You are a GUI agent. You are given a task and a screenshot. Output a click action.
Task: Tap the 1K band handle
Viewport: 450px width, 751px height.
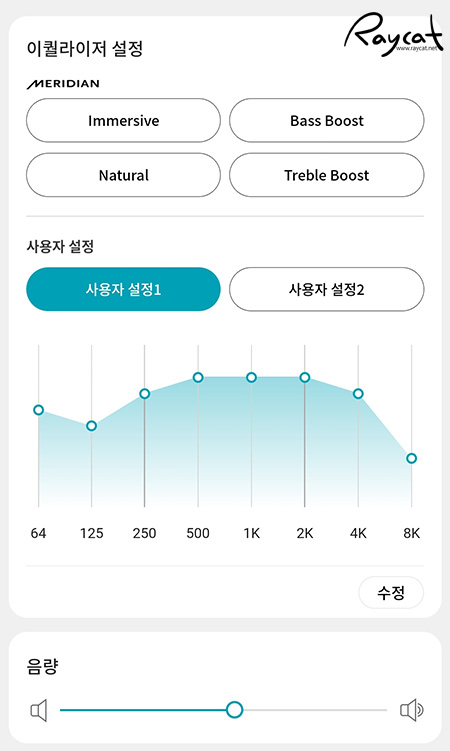pyautogui.click(x=251, y=377)
